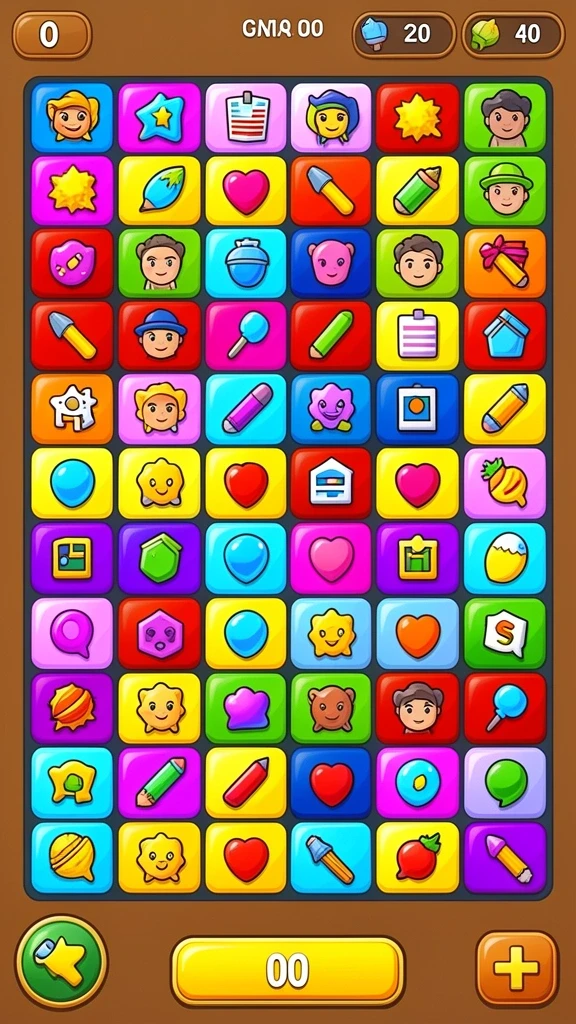576x1024 pixels.
Task: Tap the yellow 00 button
Action: click(287, 970)
